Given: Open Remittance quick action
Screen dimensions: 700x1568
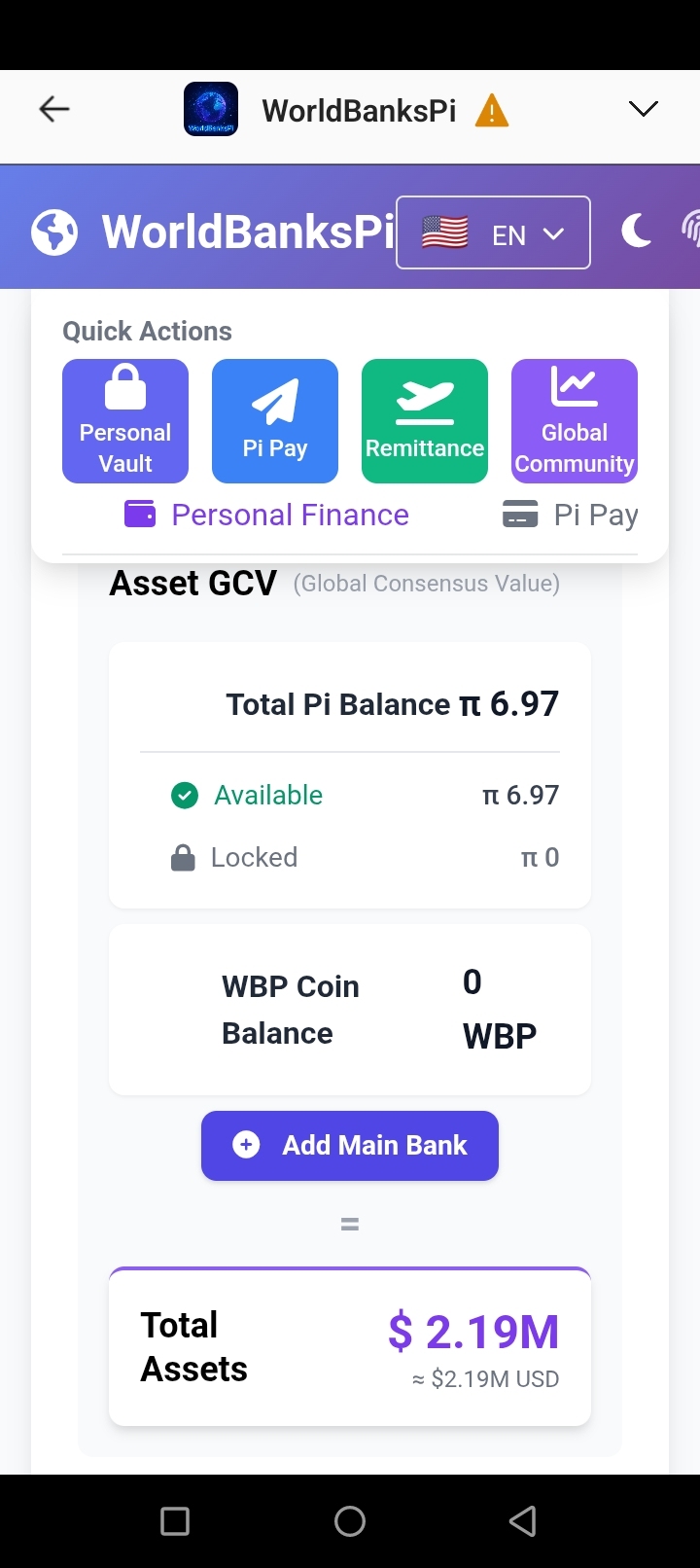Looking at the screenshot, I should click(425, 421).
